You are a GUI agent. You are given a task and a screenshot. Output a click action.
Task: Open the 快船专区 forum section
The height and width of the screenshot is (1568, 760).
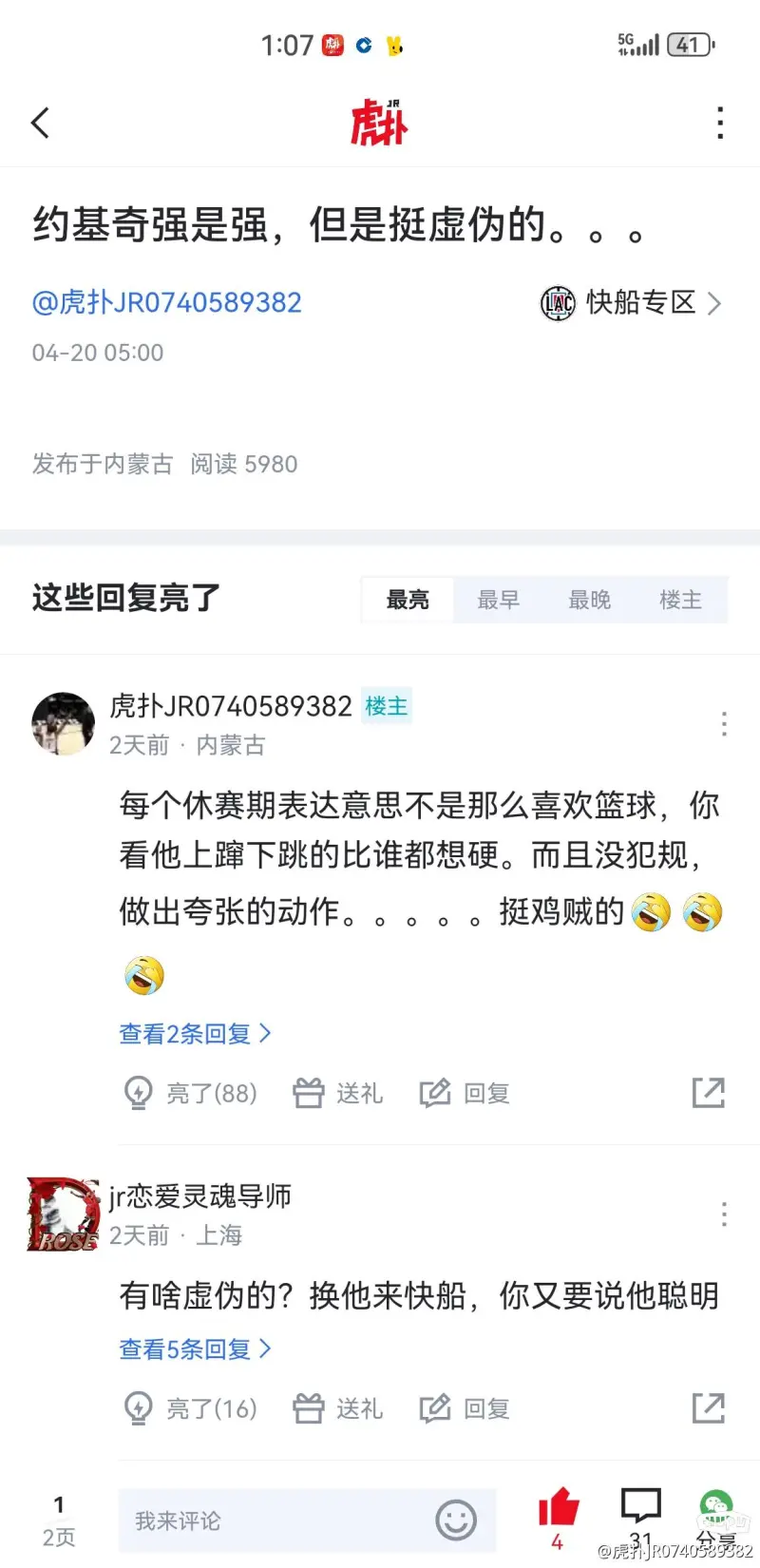coord(631,303)
